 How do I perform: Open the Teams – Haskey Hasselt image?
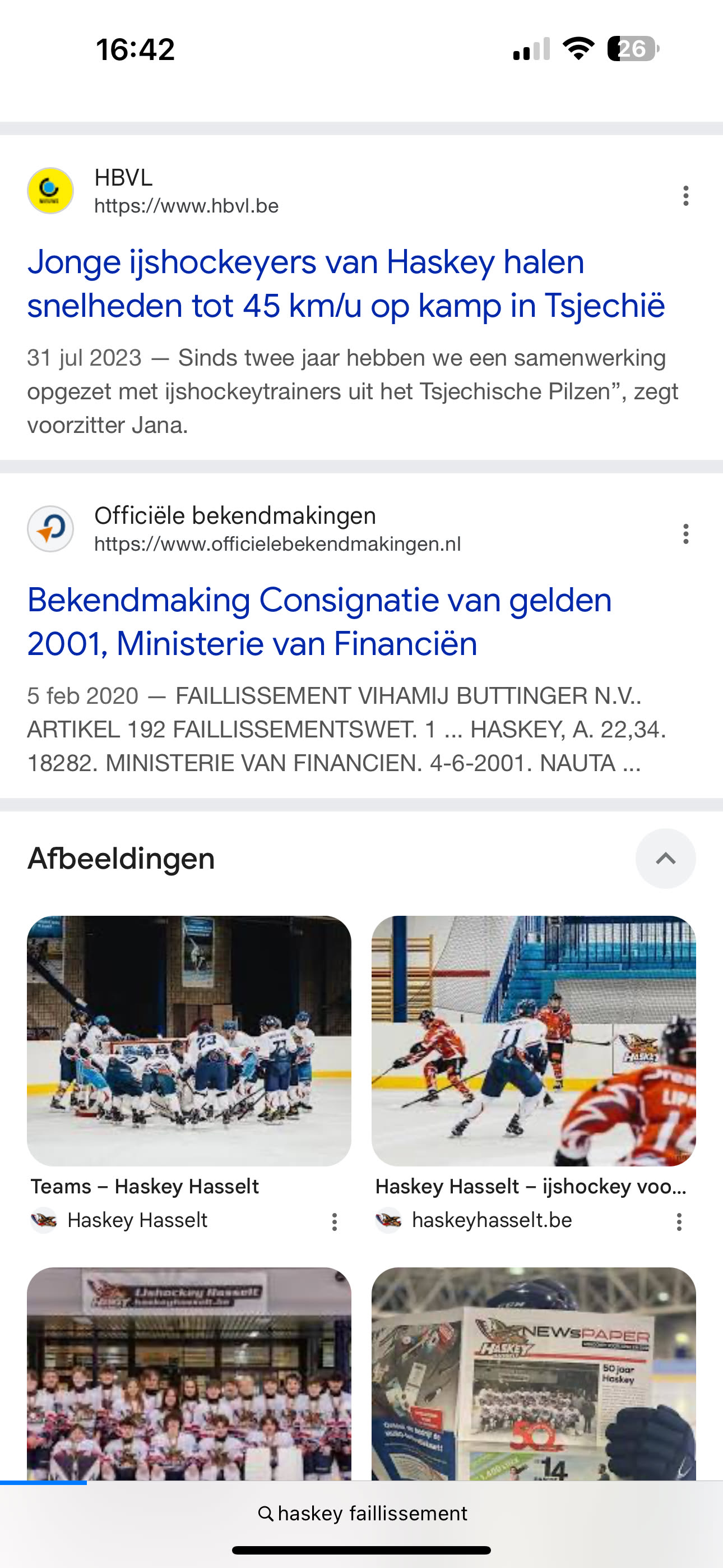pos(189,1041)
